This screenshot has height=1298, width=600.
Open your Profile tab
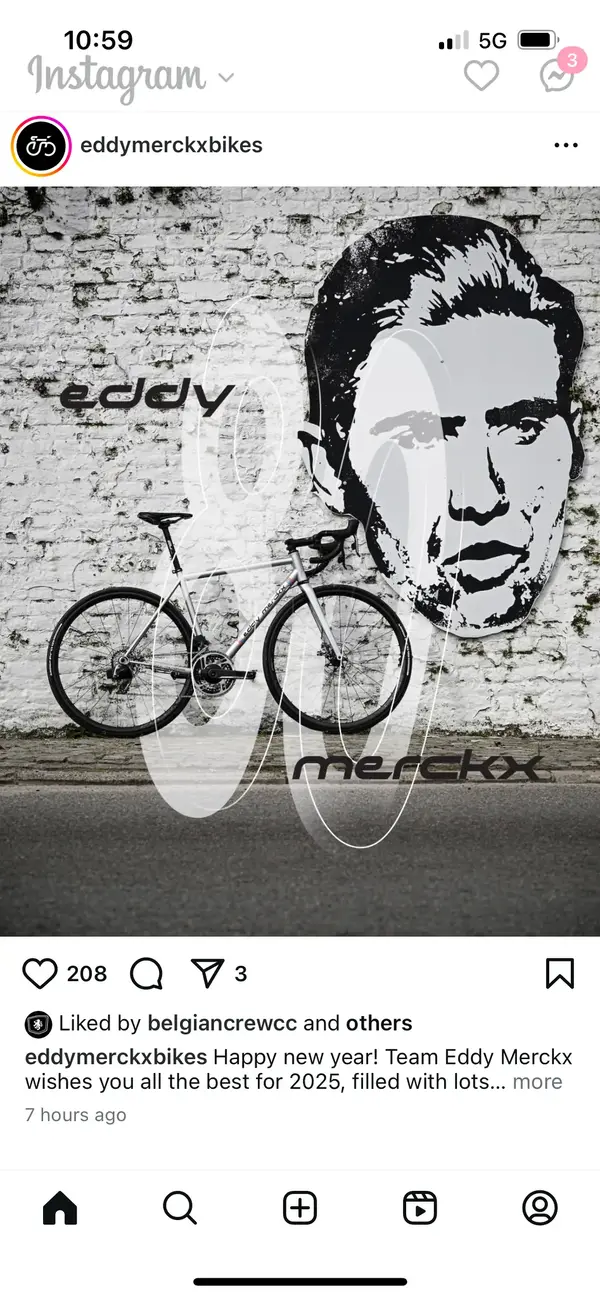540,1208
